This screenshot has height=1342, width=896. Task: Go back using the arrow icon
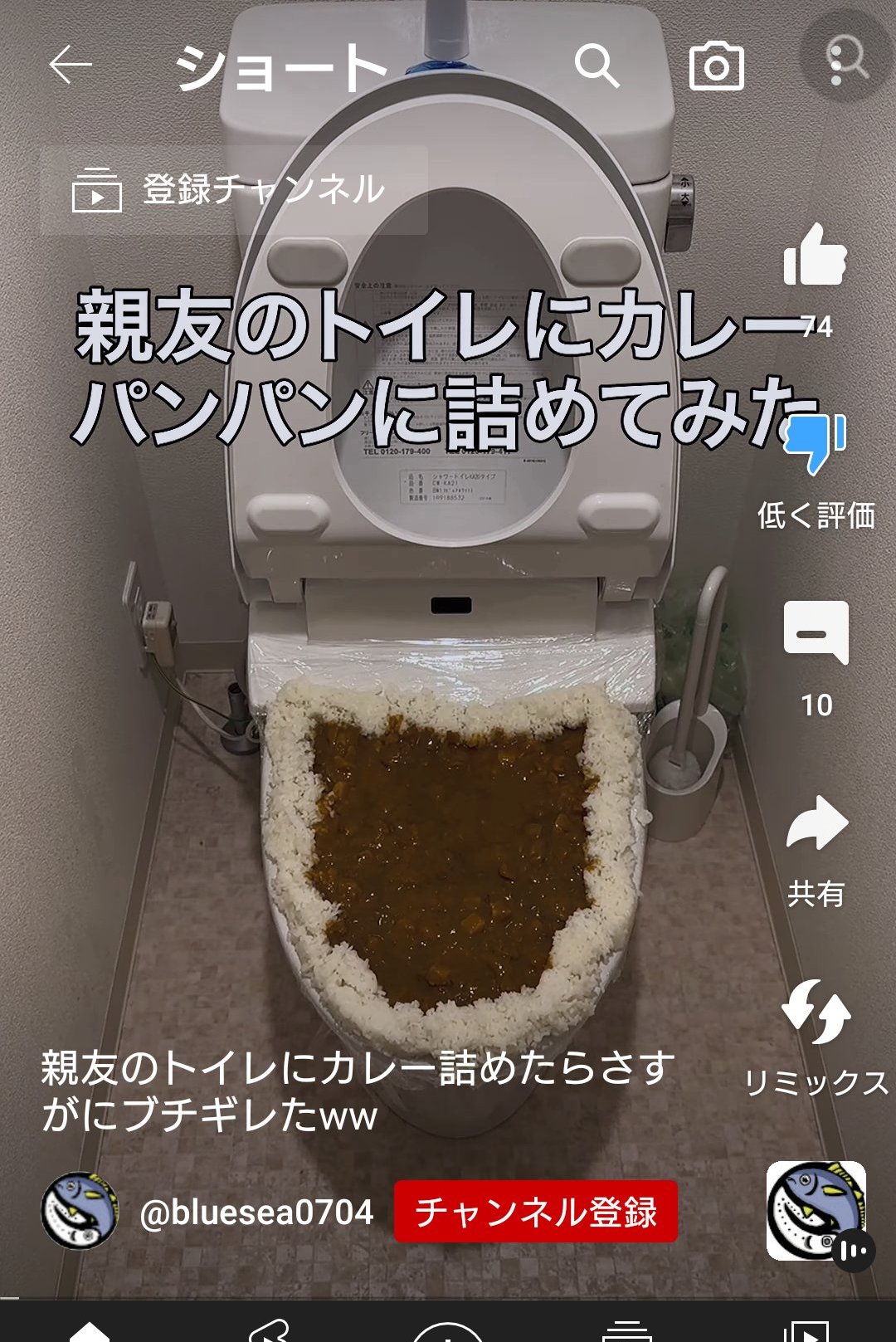pyautogui.click(x=71, y=66)
